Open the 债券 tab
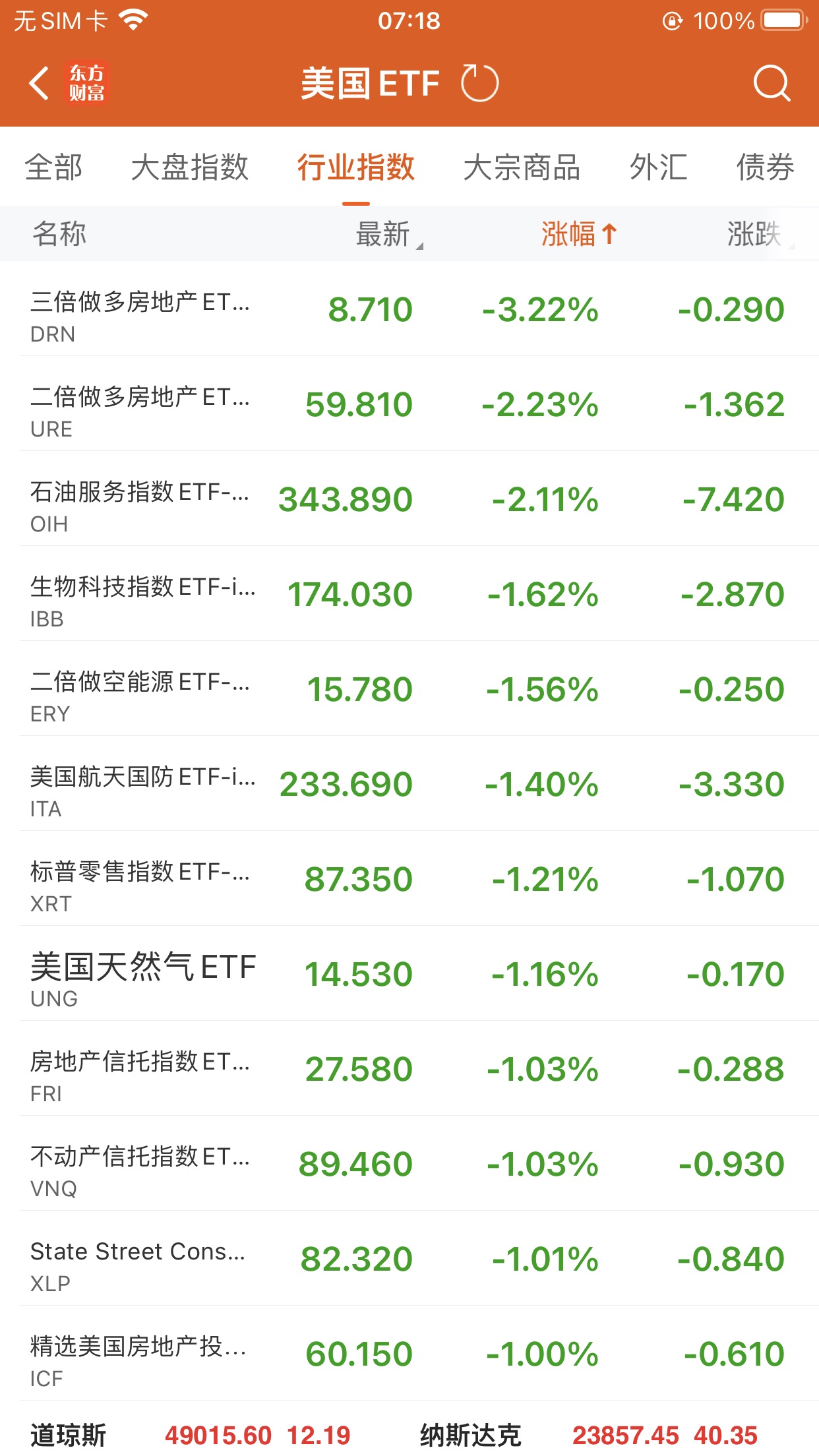Viewport: 819px width, 1456px height. pyautogui.click(x=765, y=167)
